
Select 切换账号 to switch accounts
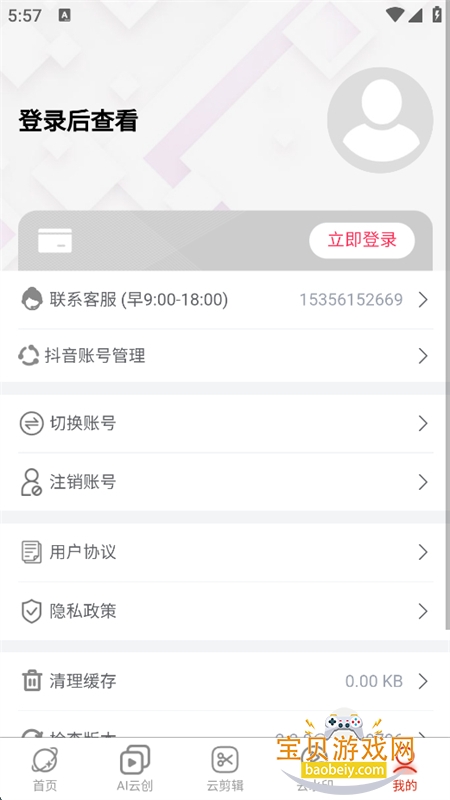[225, 423]
